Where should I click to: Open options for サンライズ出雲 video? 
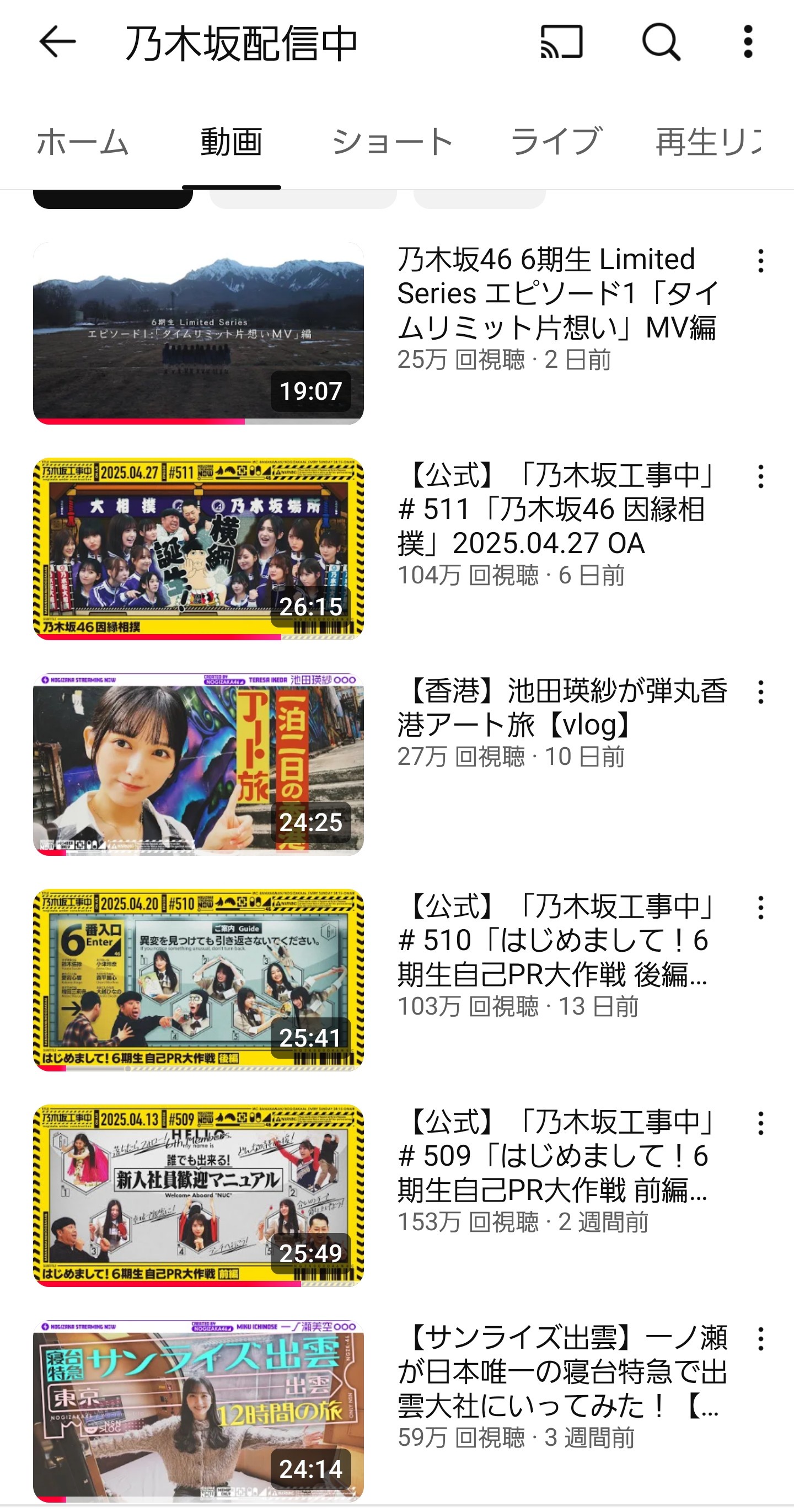(760, 1339)
